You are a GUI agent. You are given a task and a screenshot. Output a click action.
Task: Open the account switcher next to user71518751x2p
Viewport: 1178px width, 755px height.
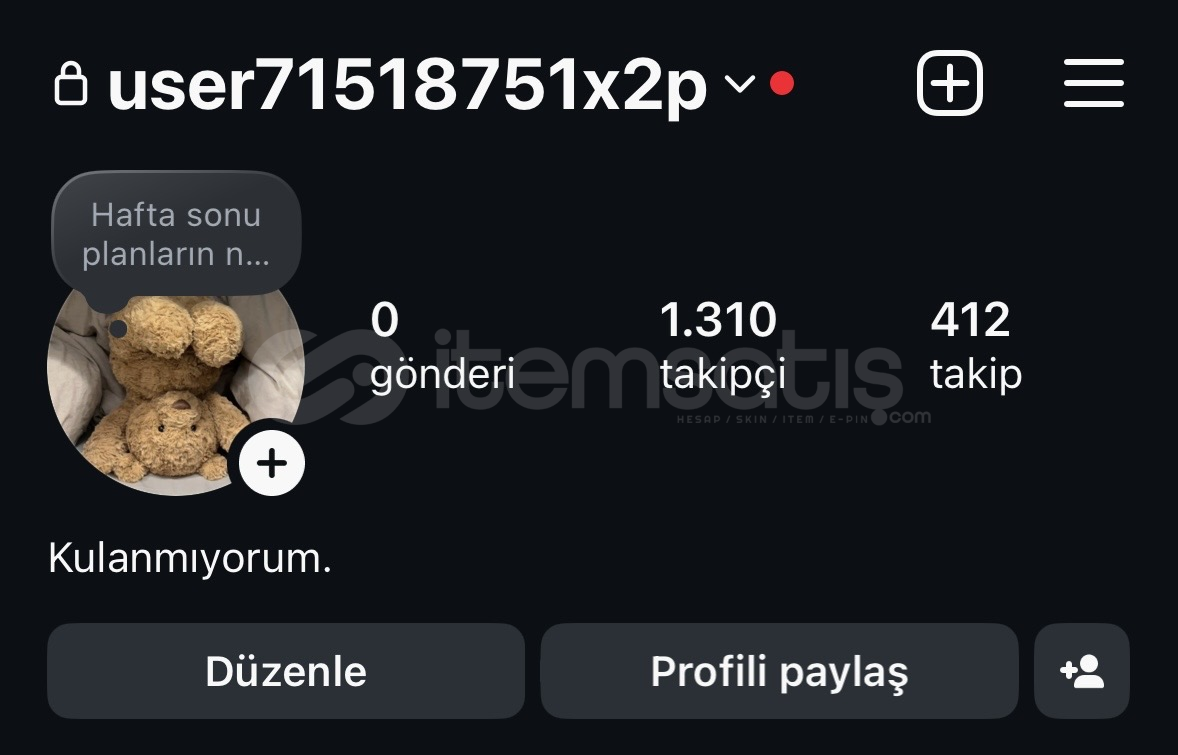pyautogui.click(x=739, y=85)
